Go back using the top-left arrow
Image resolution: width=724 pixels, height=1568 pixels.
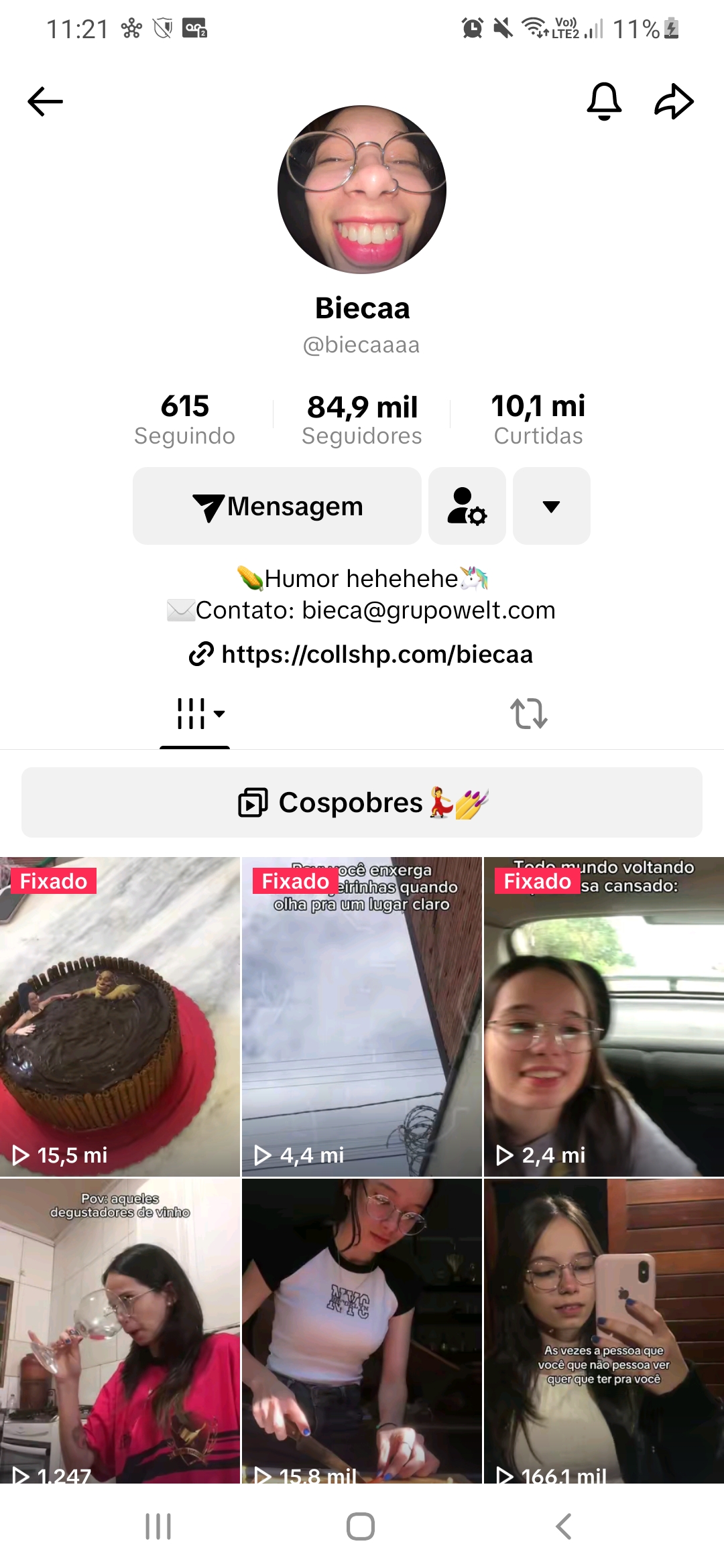(45, 102)
